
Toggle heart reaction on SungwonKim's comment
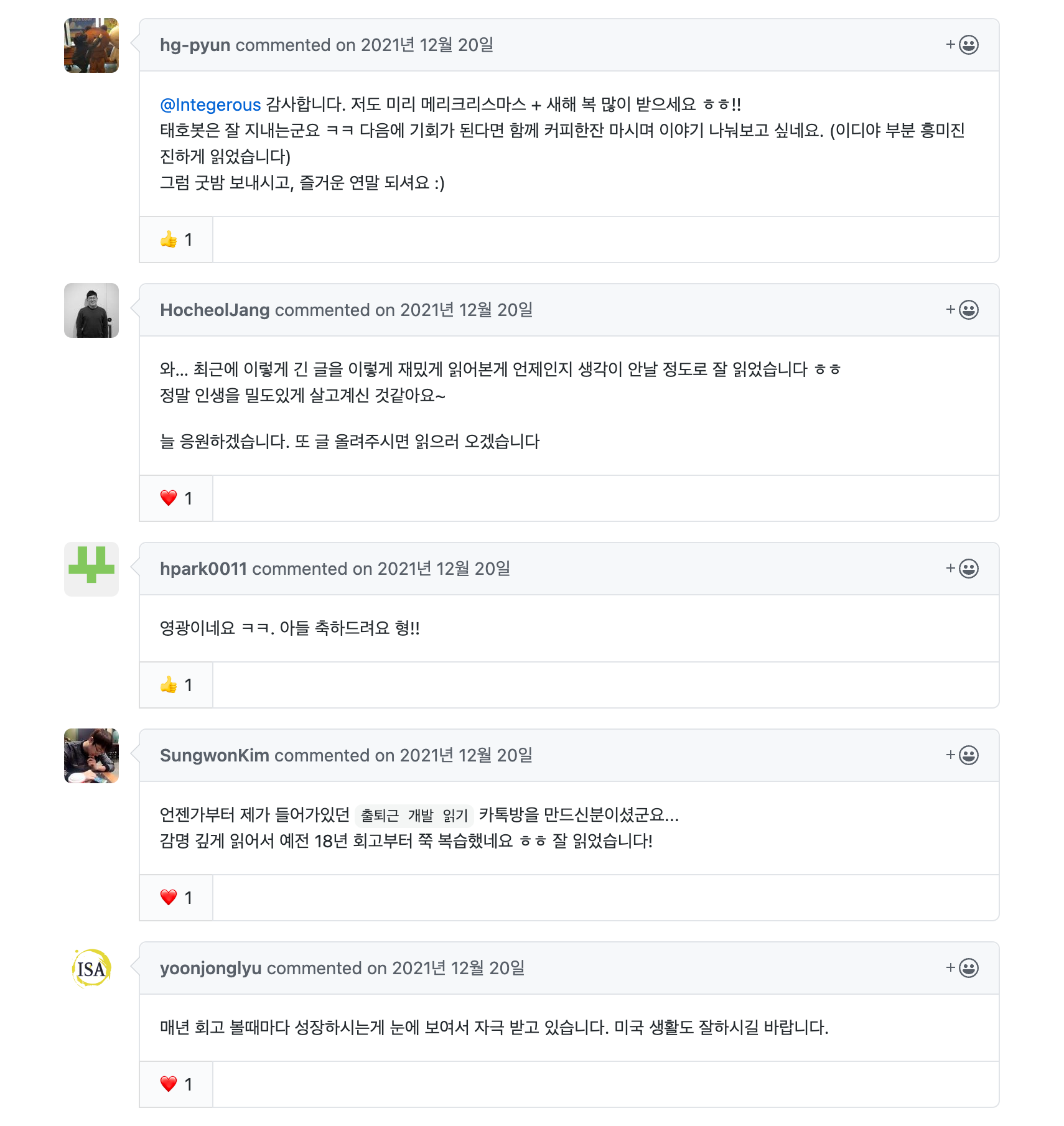point(176,898)
